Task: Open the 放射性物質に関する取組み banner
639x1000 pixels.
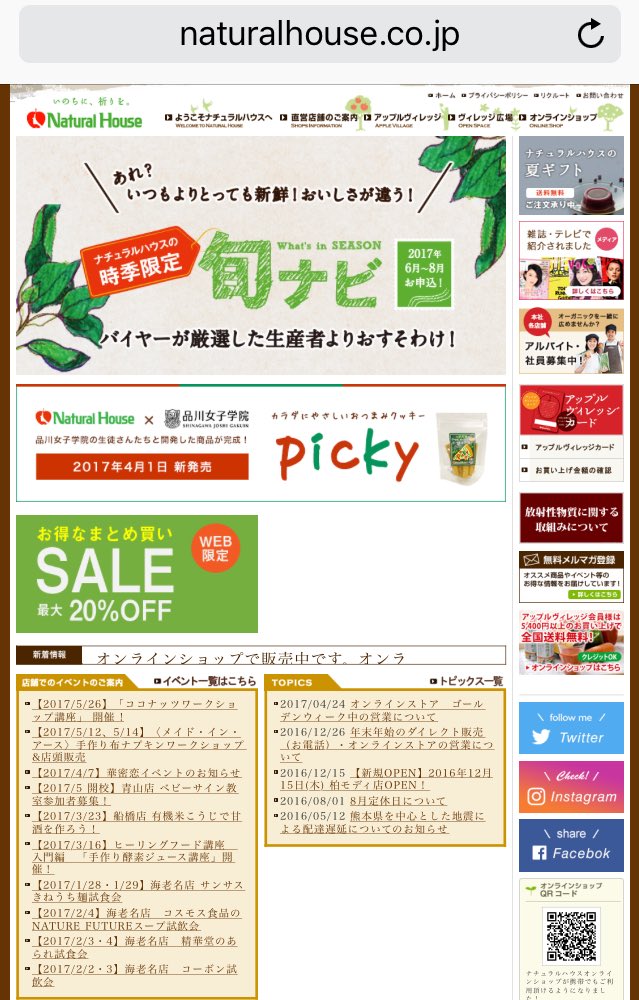Action: pyautogui.click(x=570, y=518)
